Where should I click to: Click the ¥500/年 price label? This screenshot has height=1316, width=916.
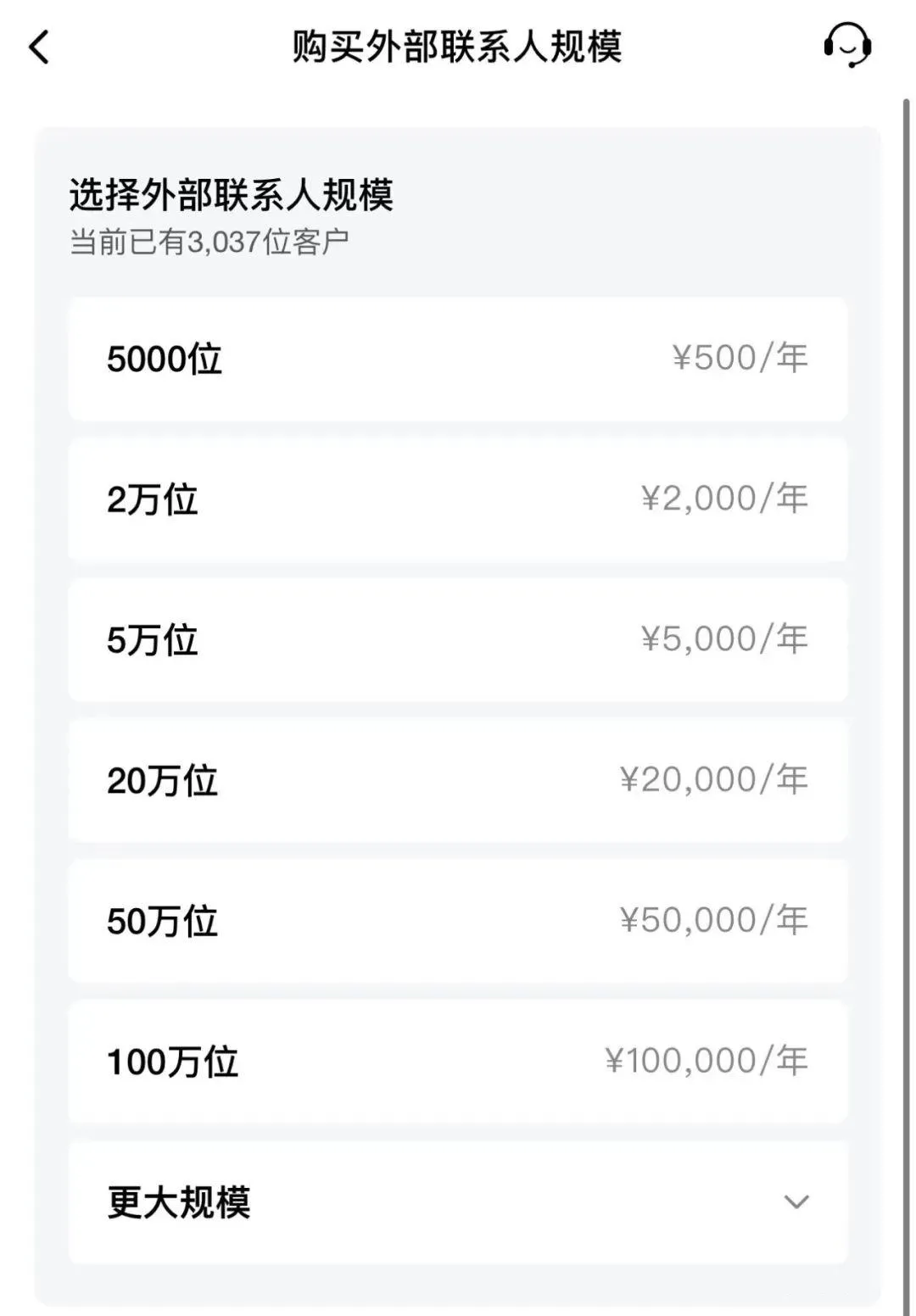tap(740, 357)
